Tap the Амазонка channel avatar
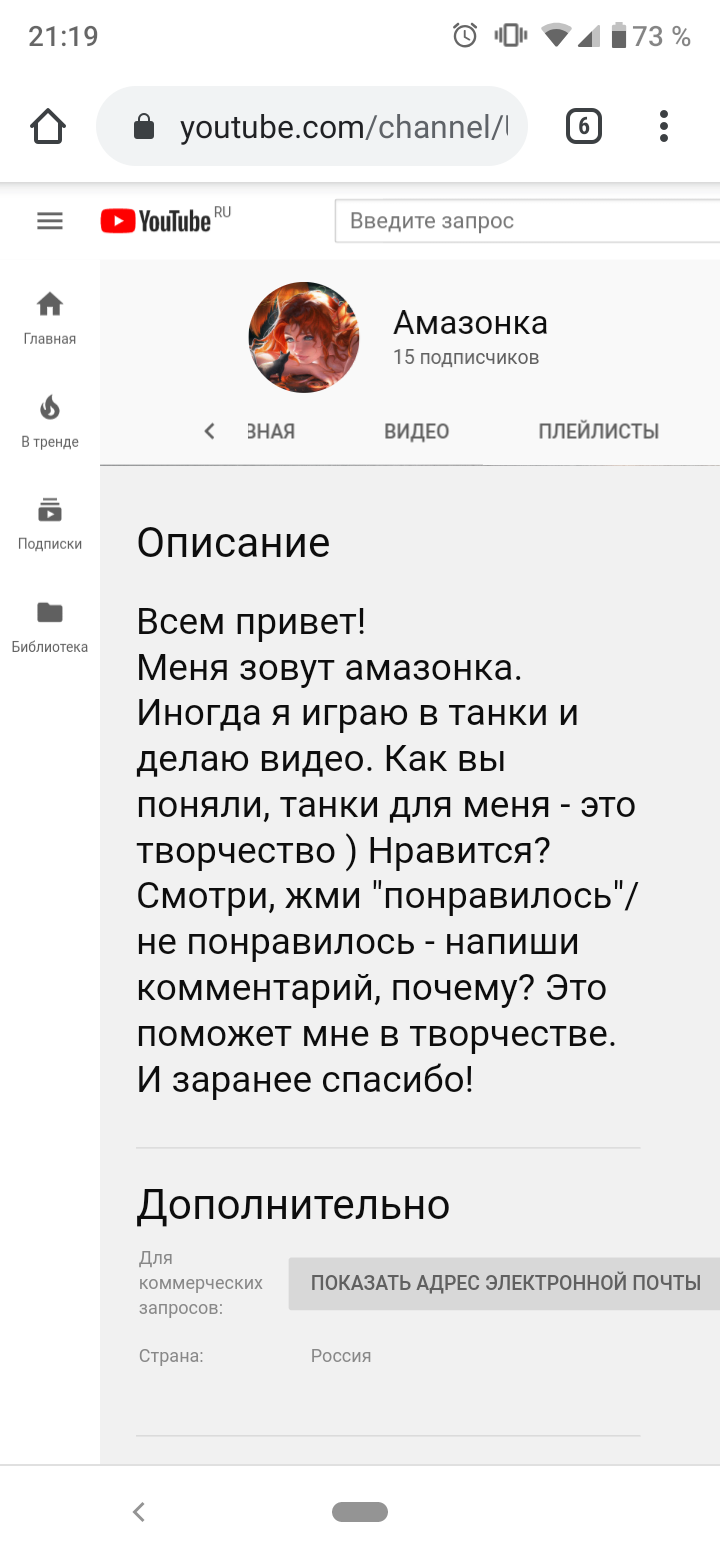 [303, 337]
